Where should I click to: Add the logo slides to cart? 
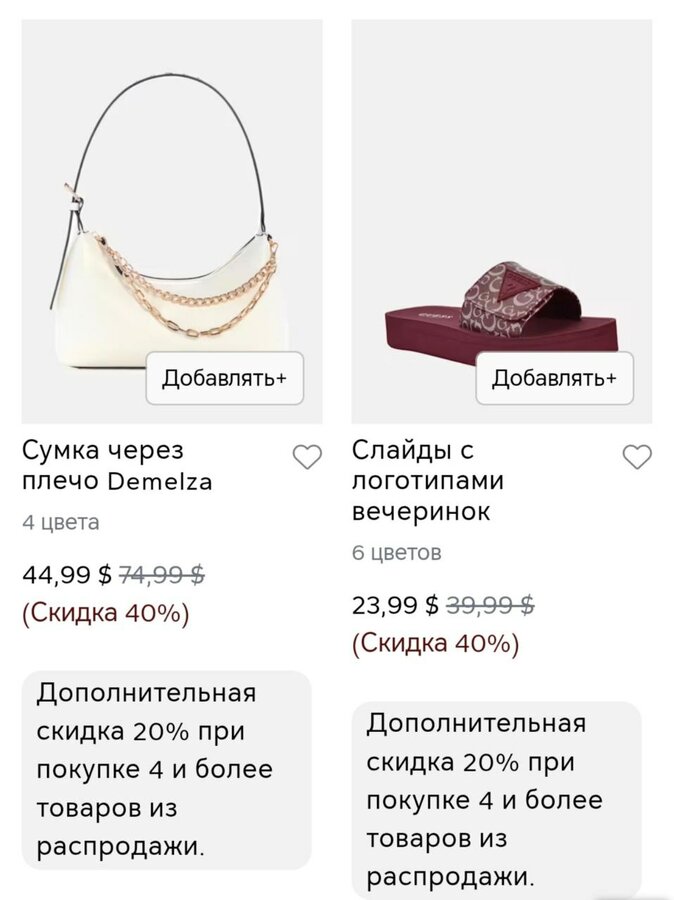tap(554, 378)
